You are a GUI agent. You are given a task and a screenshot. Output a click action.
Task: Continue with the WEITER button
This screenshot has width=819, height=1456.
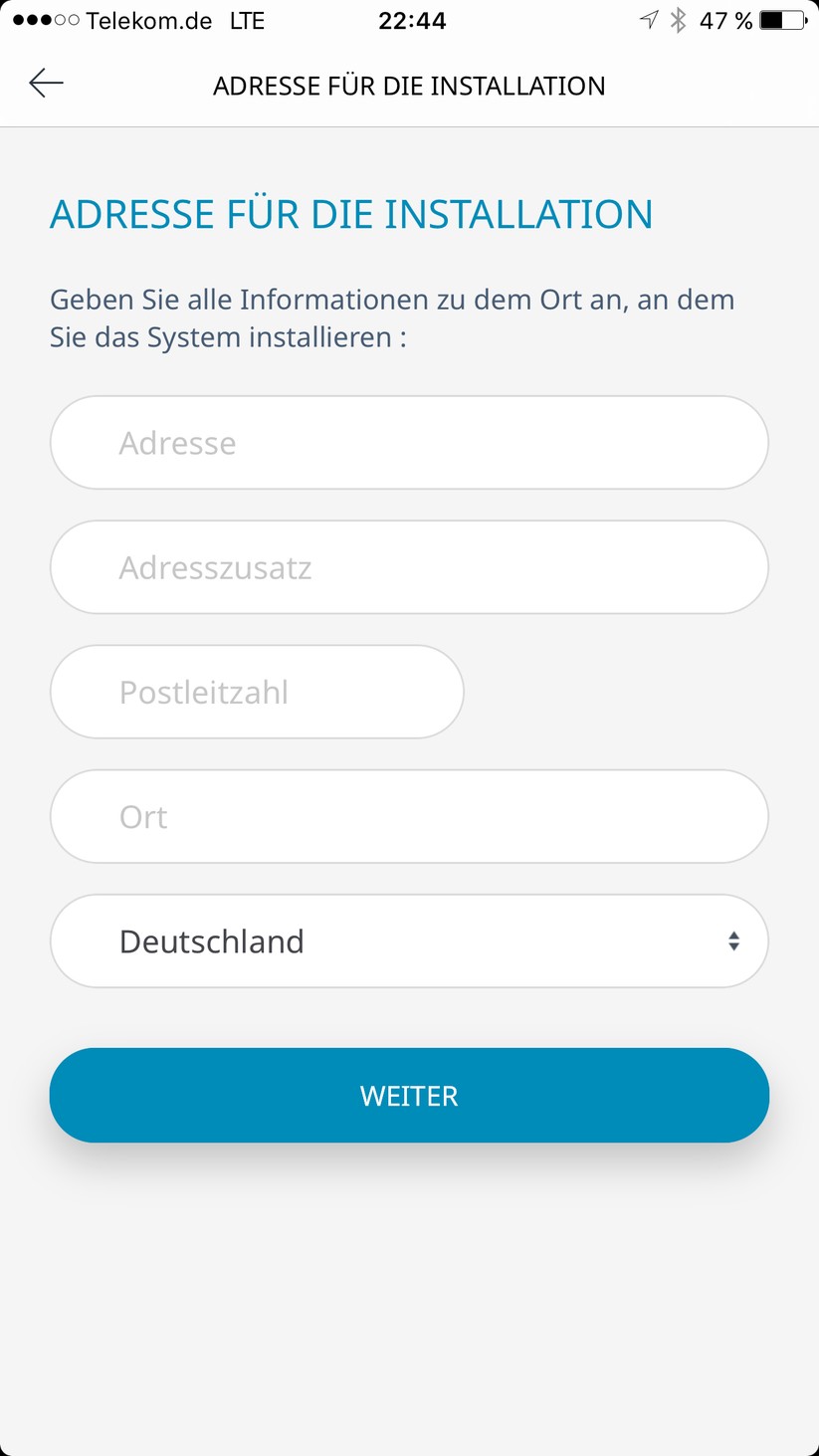(409, 1095)
